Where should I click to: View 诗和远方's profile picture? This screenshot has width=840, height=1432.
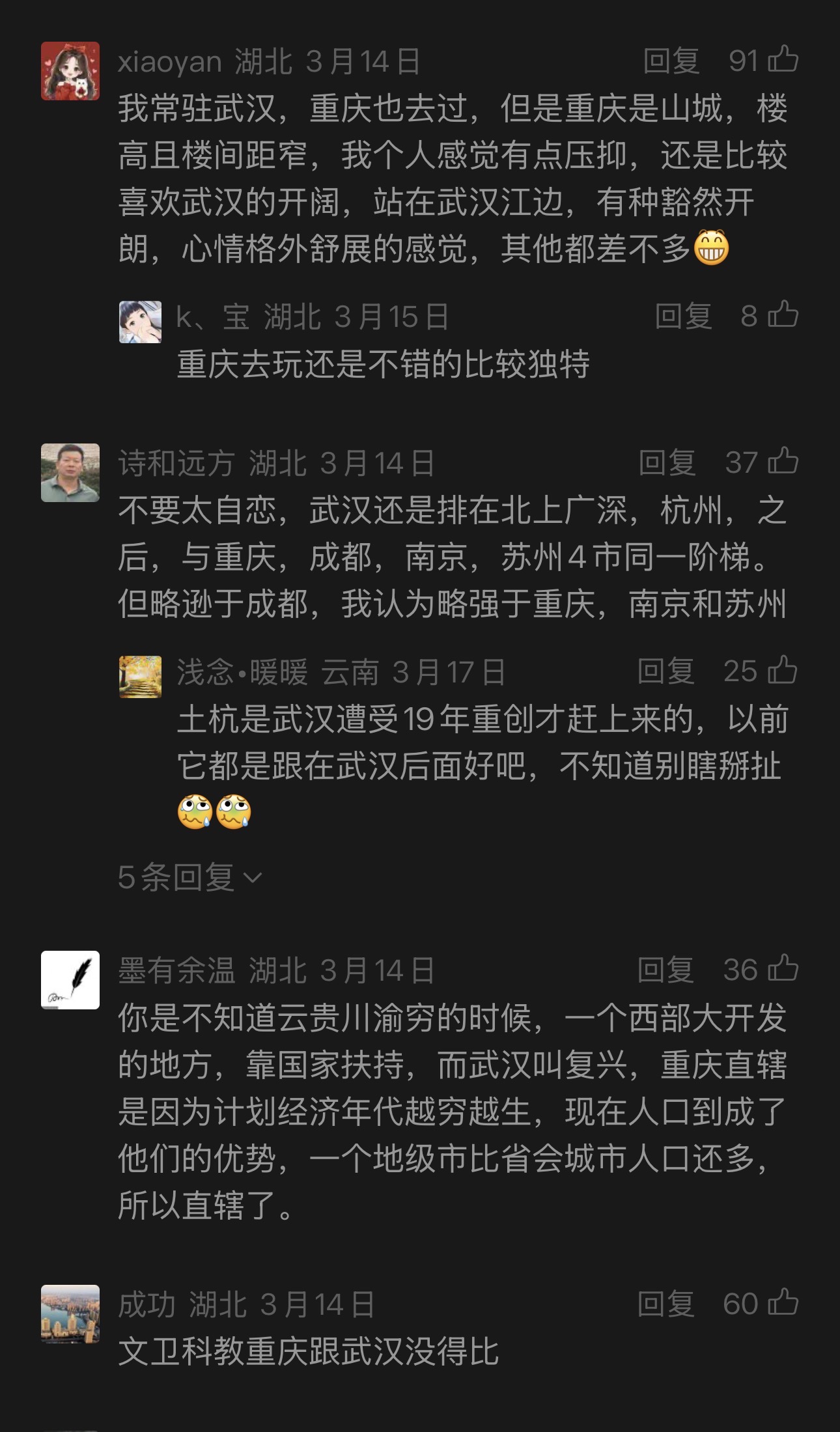pos(70,473)
